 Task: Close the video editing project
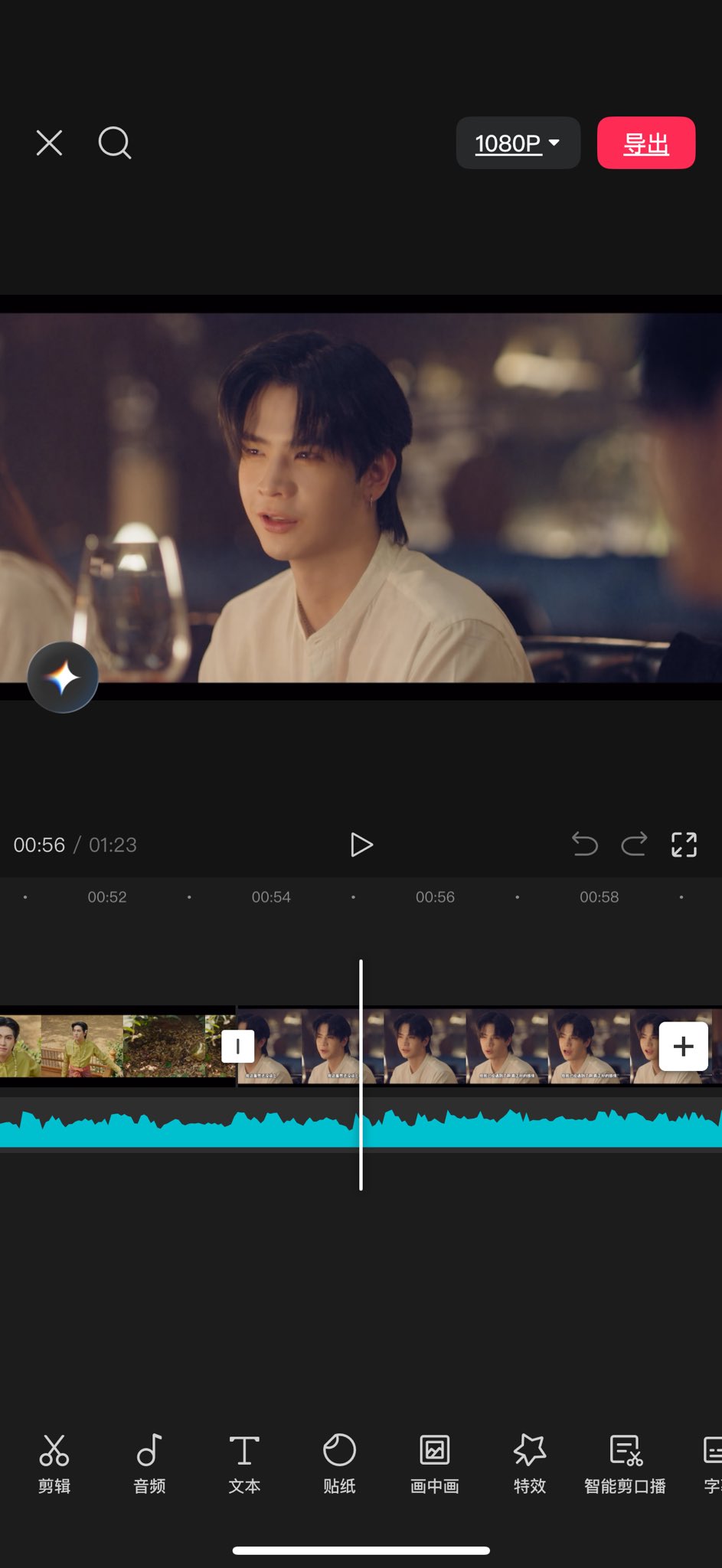tap(50, 143)
